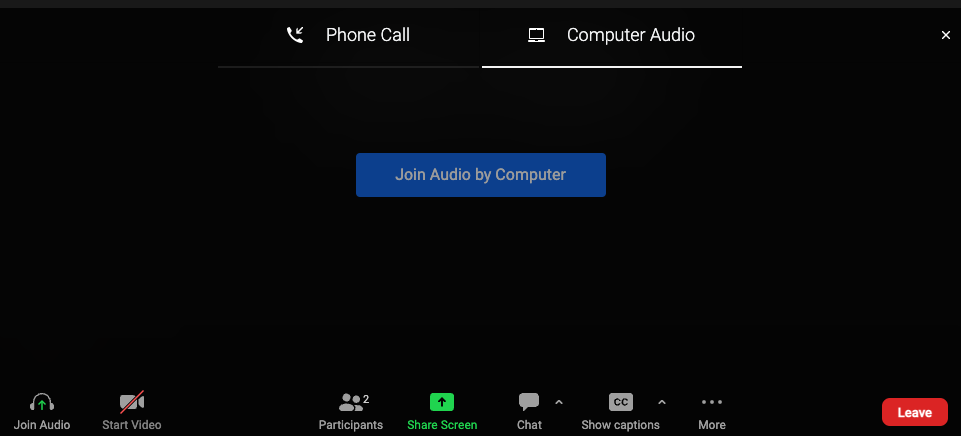Open Join Audio in the toolbar

click(x=42, y=410)
